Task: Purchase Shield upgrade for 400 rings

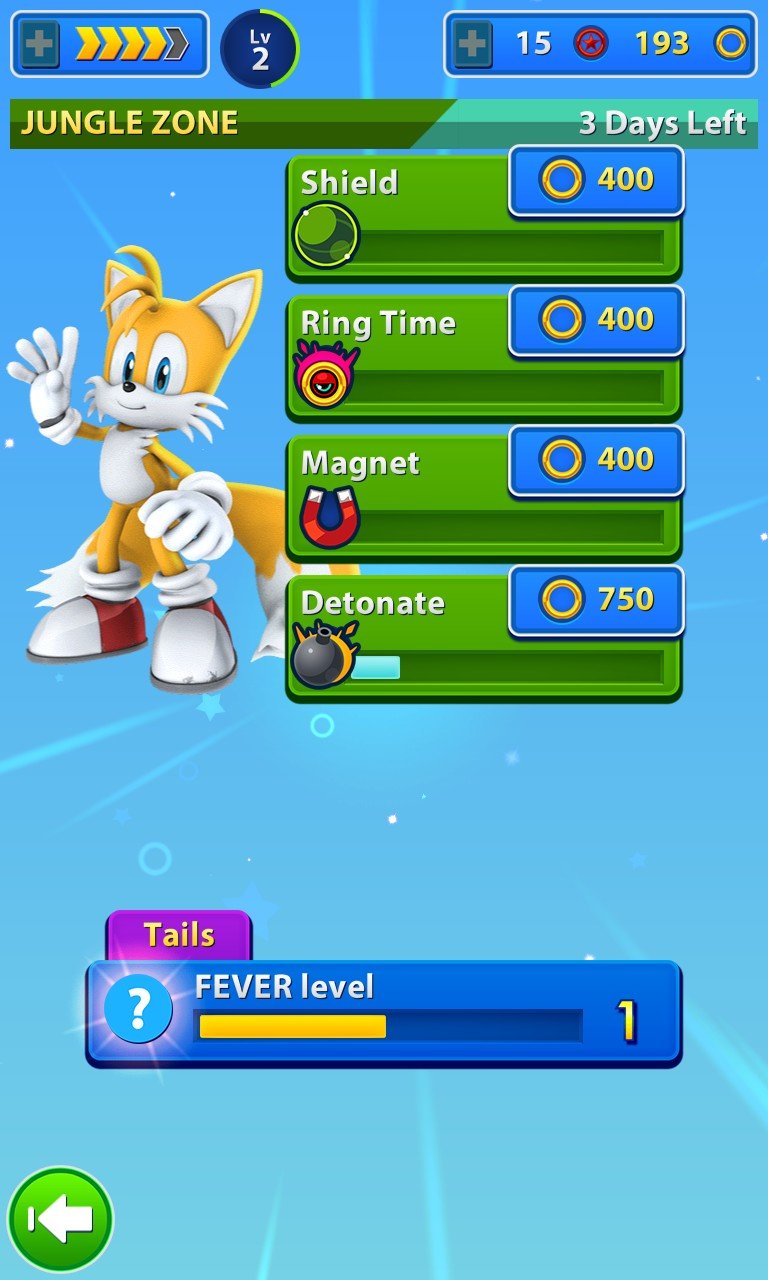Action: [596, 178]
